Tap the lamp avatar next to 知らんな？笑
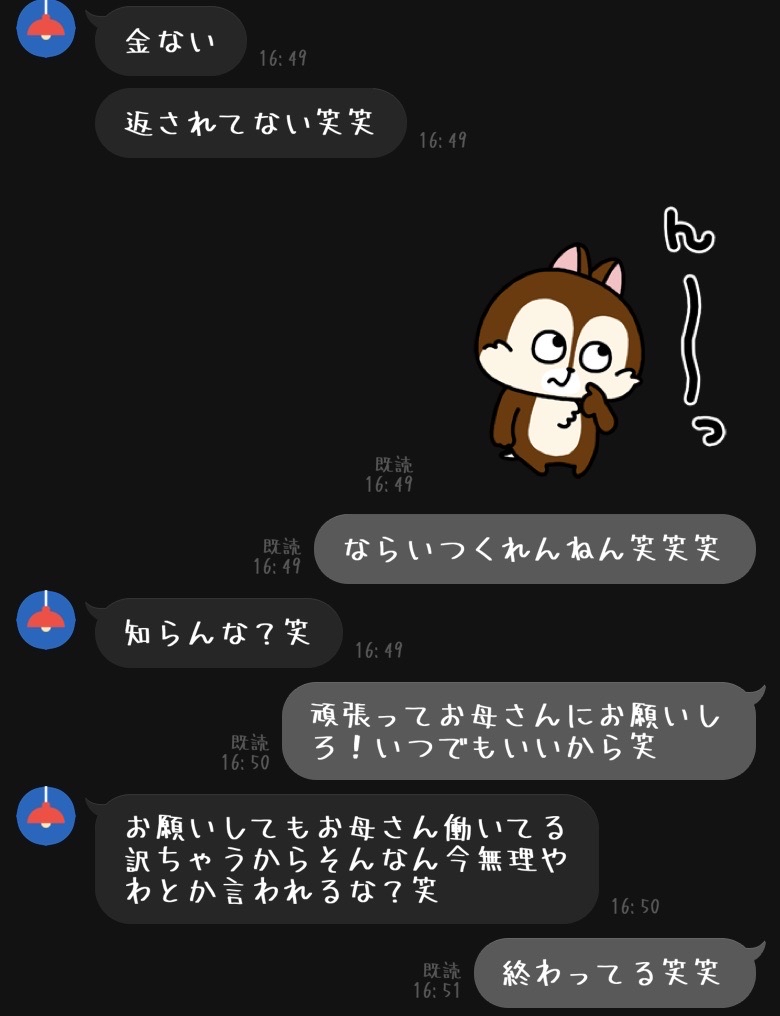Viewport: 780px width, 1016px height. point(45,621)
